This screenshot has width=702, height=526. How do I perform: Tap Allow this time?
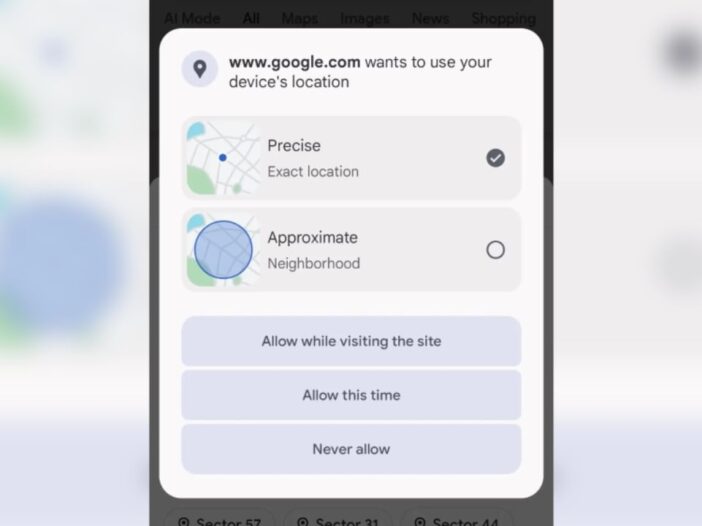(x=351, y=395)
